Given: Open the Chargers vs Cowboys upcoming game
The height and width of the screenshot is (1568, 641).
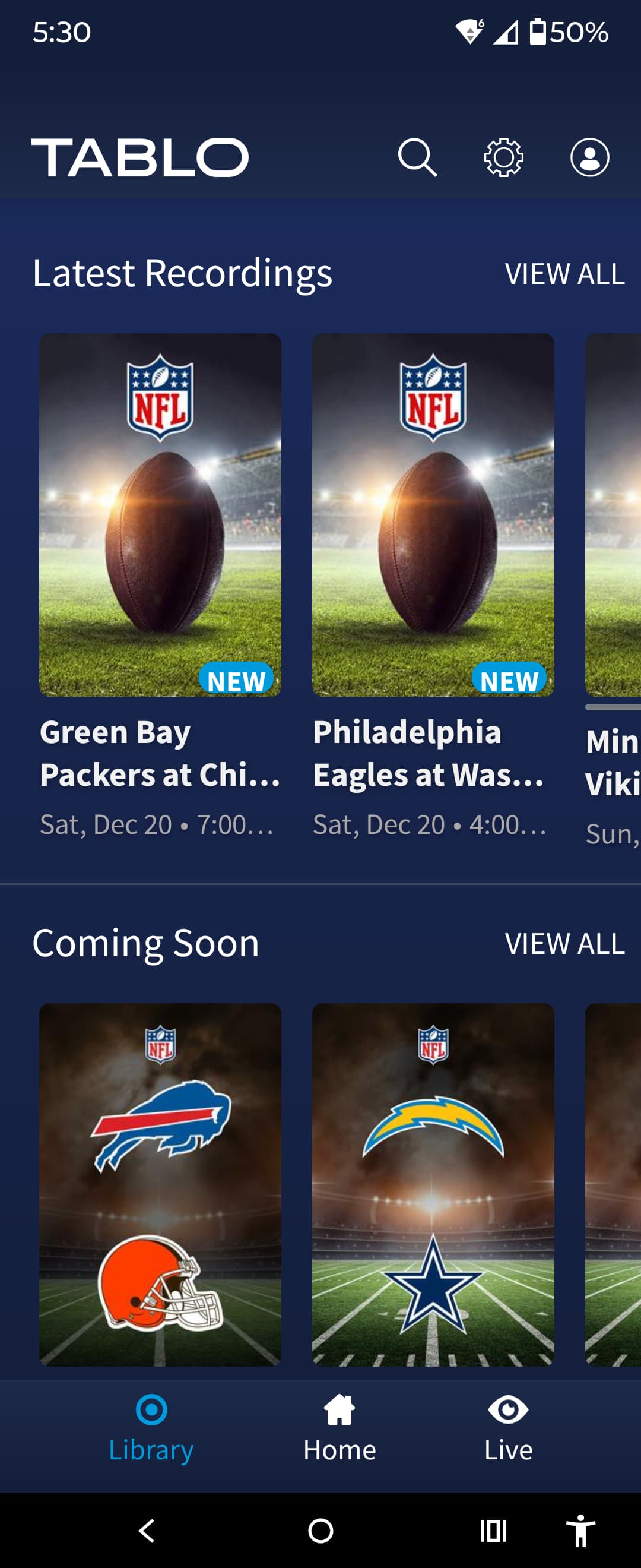Looking at the screenshot, I should [x=433, y=1184].
